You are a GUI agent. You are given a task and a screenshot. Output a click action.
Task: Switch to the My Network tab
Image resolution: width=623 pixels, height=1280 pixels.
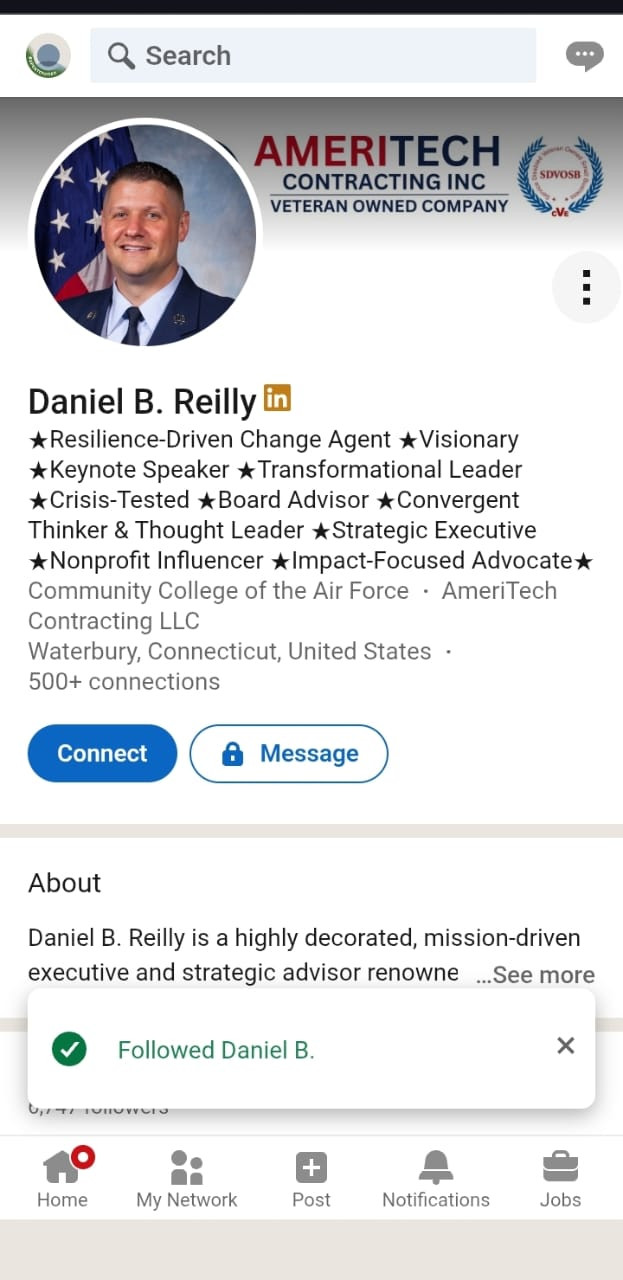pos(187,1178)
